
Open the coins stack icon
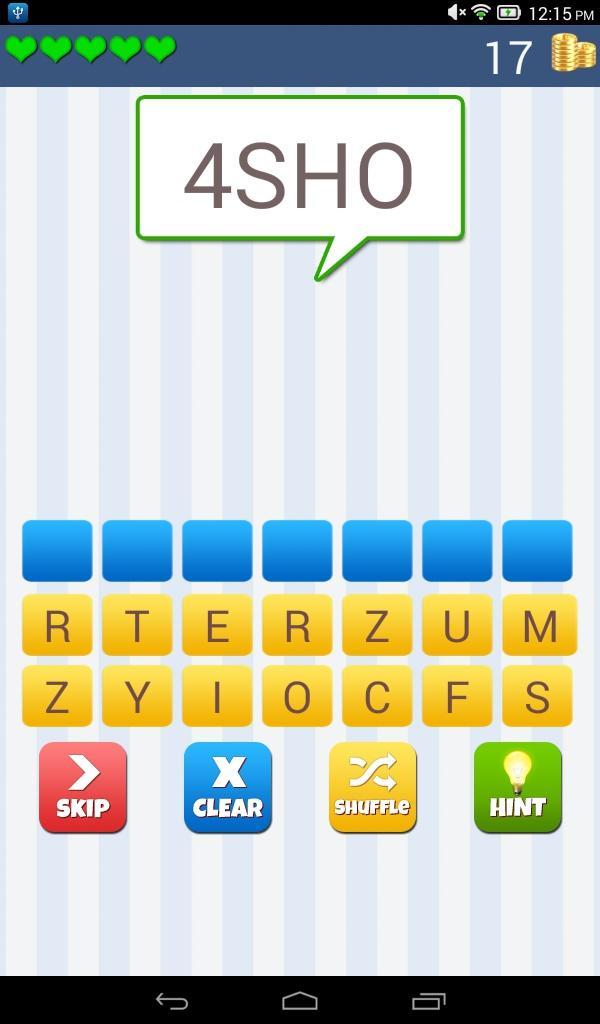(573, 54)
